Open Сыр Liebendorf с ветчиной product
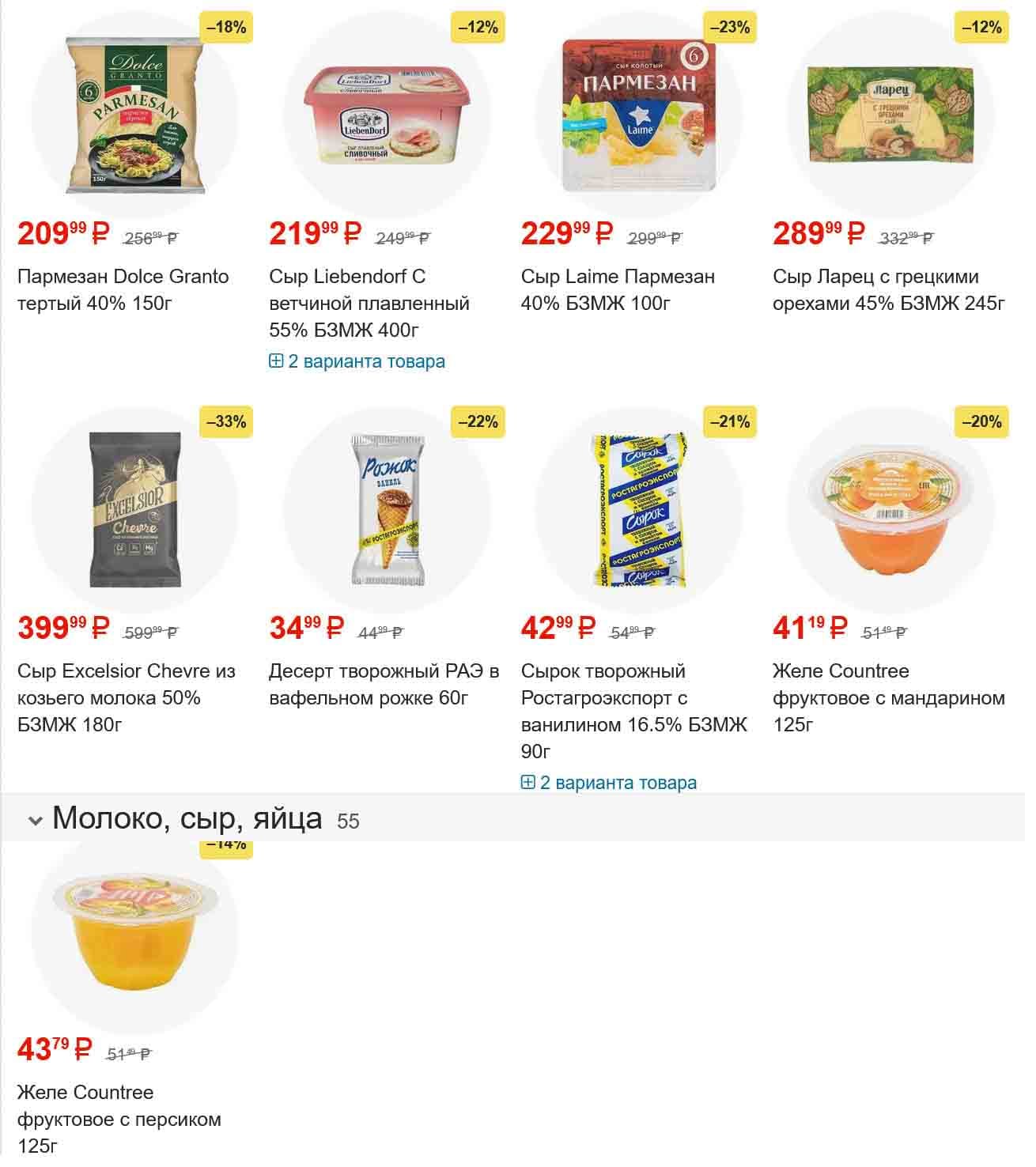Image resolution: width=1036 pixels, height=1167 pixels. pos(369,303)
